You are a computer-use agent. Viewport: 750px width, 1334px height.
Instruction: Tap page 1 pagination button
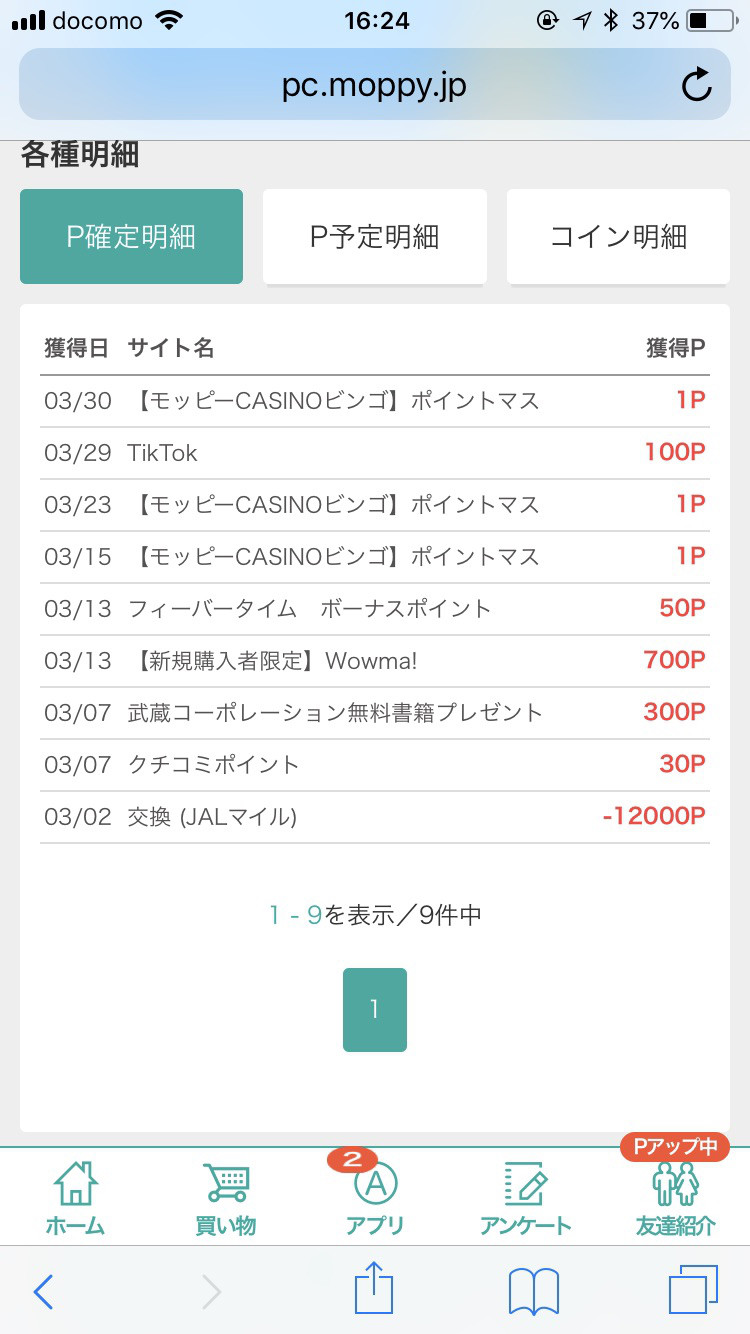click(375, 1010)
